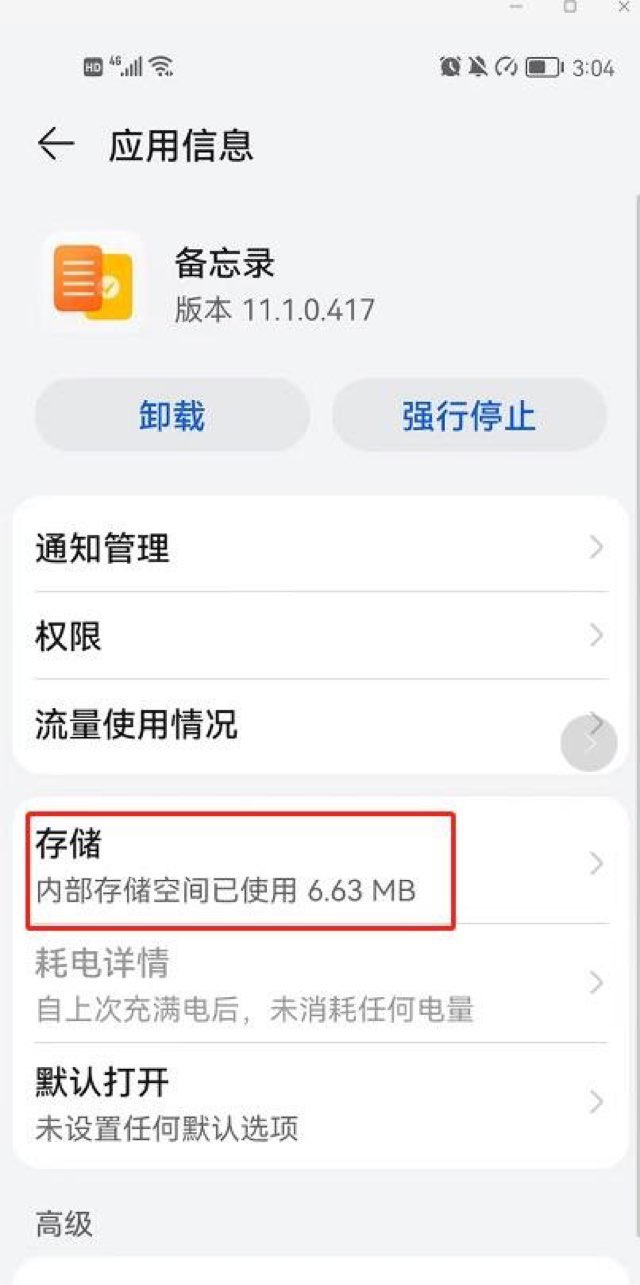Open the 权限 row

click(320, 636)
